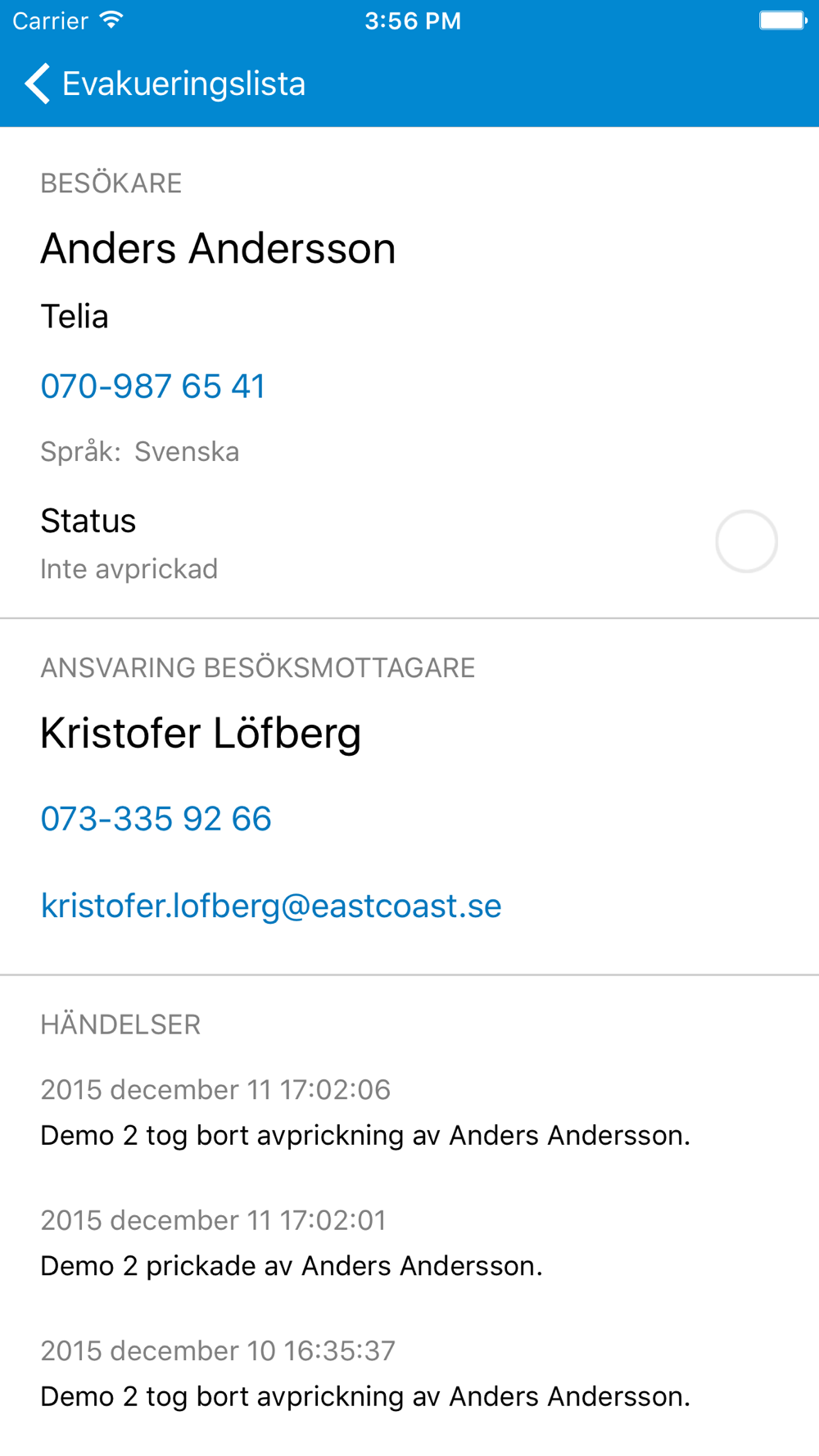Go back to Evakueringslista

[165, 84]
